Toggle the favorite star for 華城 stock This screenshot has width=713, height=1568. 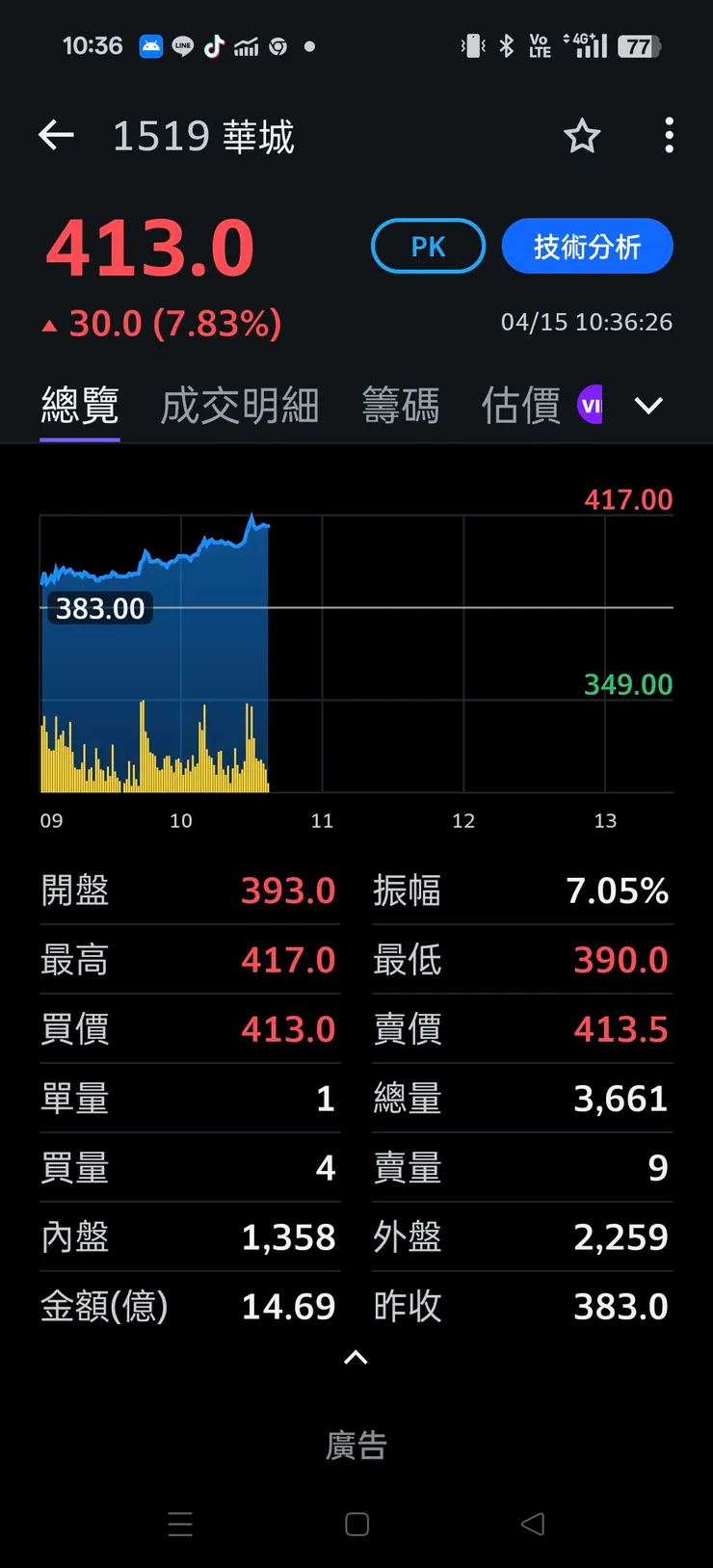tap(582, 136)
